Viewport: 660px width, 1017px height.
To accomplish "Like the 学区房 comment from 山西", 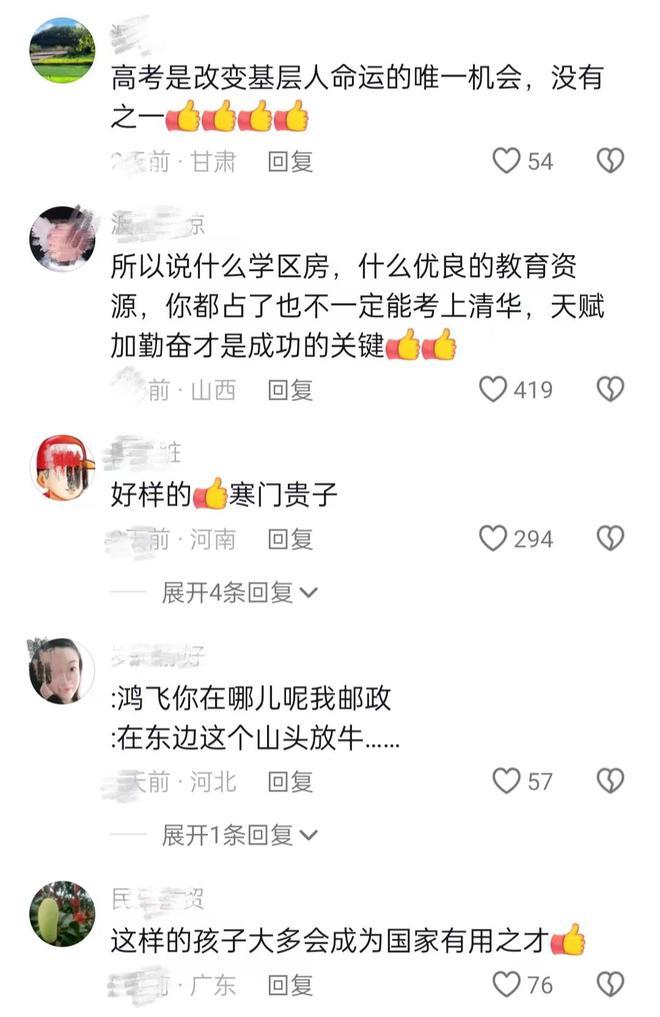I will 494,389.
